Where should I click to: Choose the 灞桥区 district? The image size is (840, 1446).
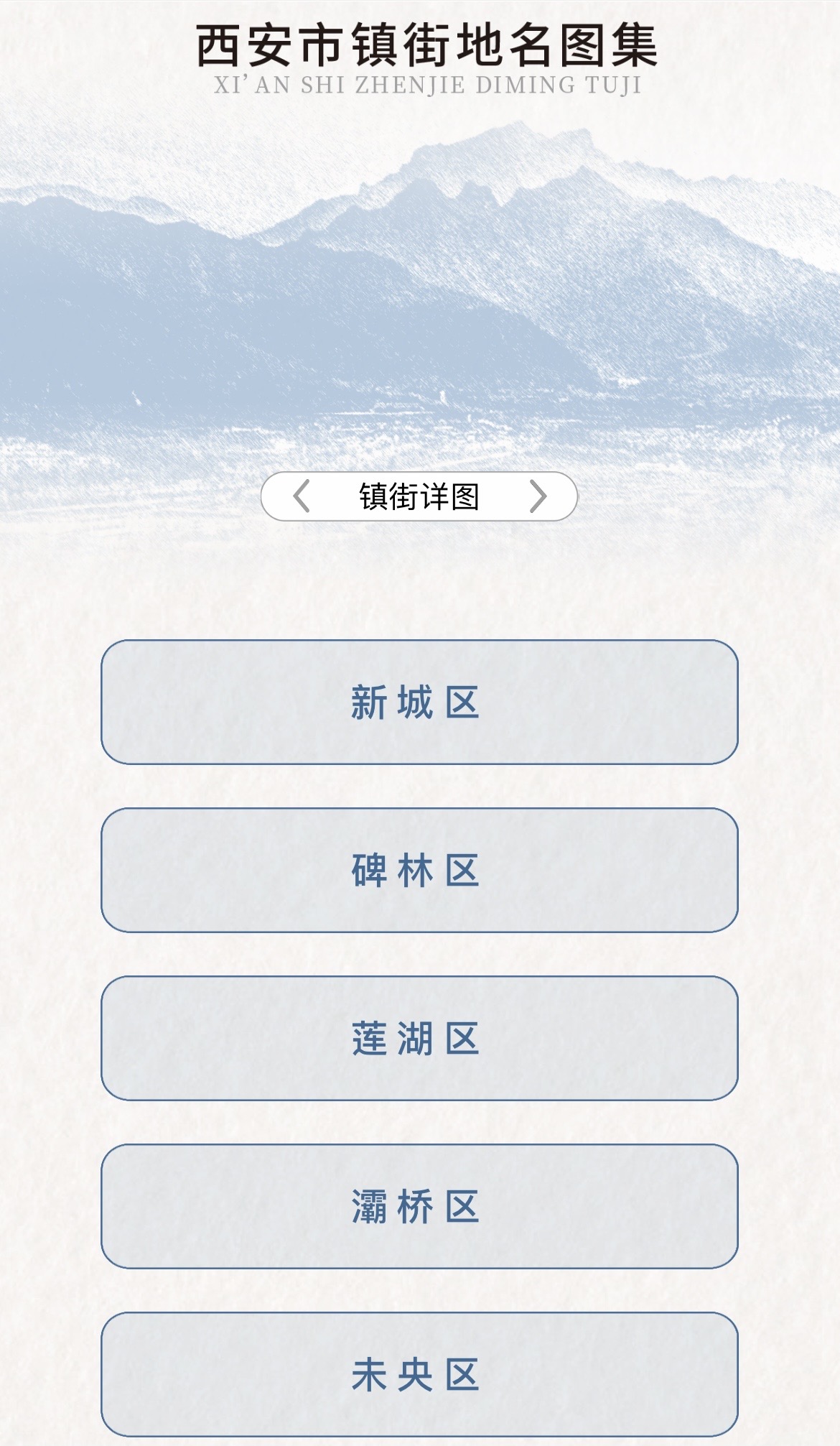coord(419,1206)
